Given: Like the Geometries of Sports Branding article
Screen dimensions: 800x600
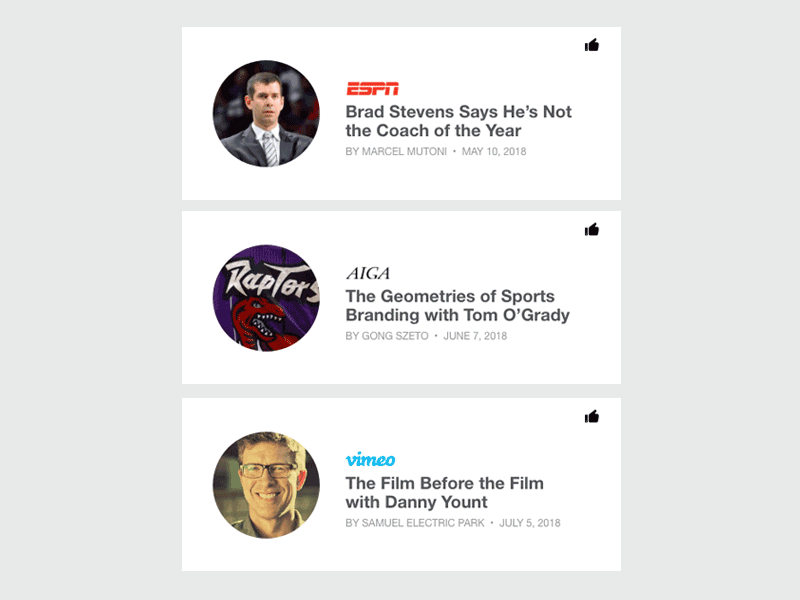Looking at the screenshot, I should pyautogui.click(x=592, y=230).
